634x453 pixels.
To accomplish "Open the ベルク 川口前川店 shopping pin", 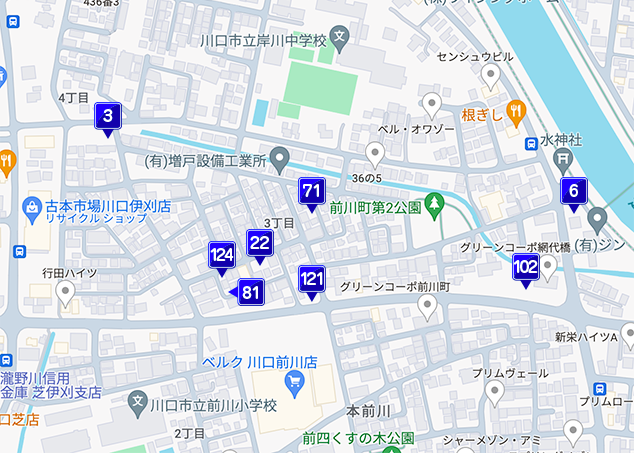I will tap(295, 380).
